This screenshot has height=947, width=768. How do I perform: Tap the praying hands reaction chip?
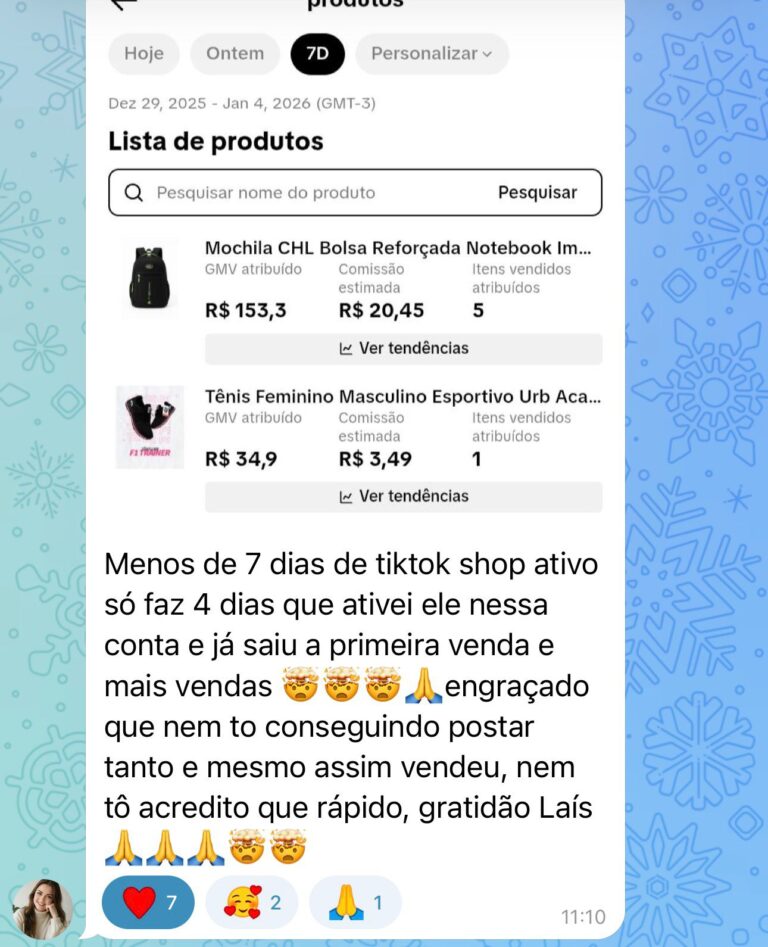pos(355,903)
